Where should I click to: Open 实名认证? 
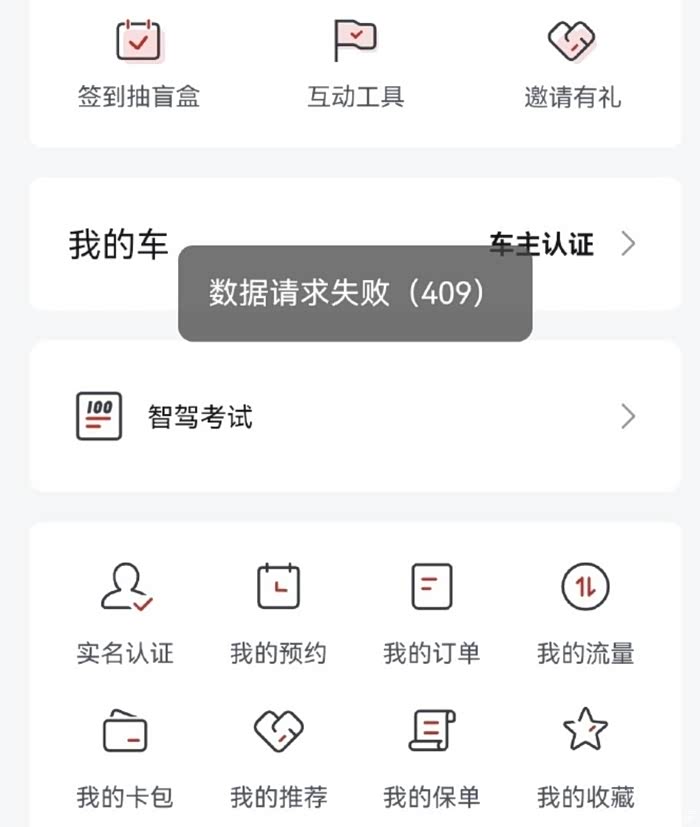point(125,610)
